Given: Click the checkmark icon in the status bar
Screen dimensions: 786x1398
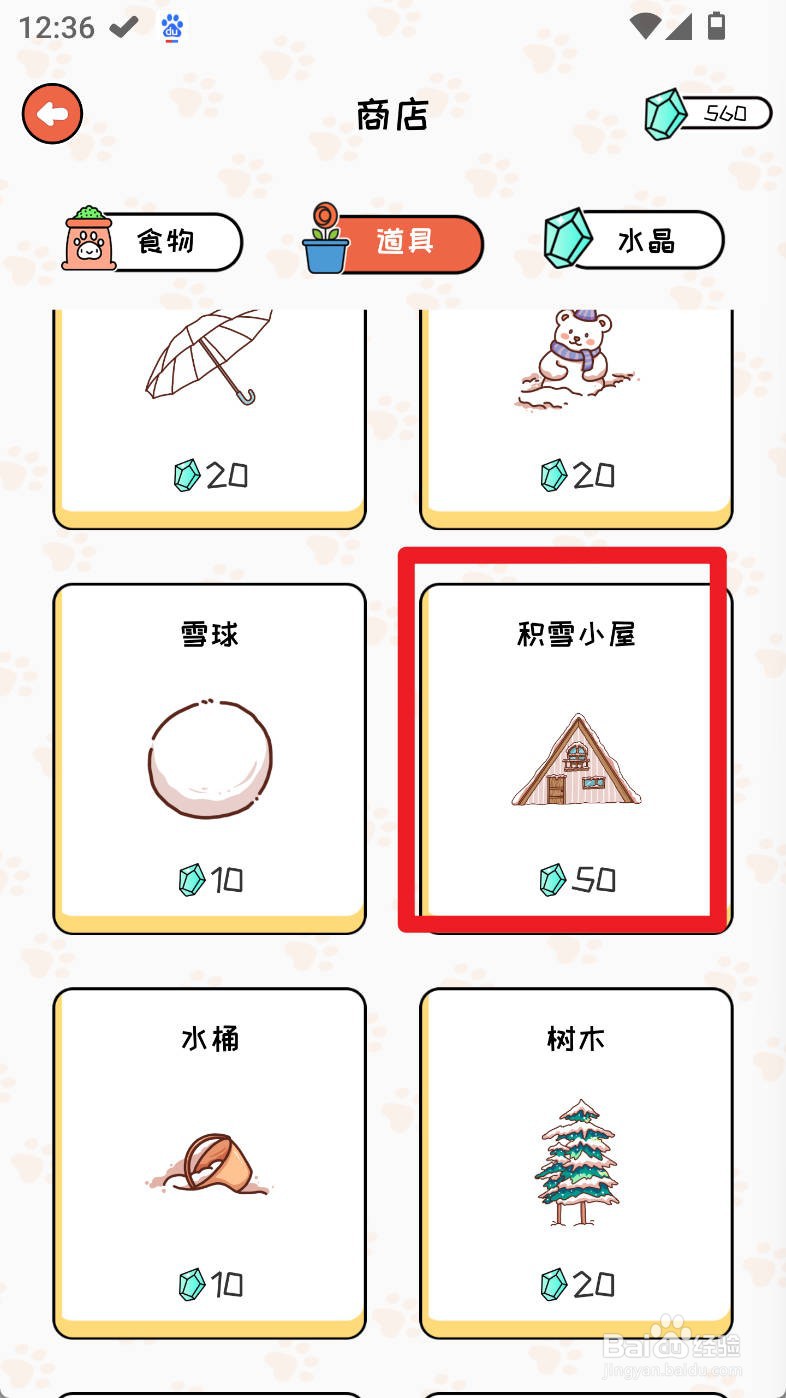Looking at the screenshot, I should pyautogui.click(x=123, y=28).
